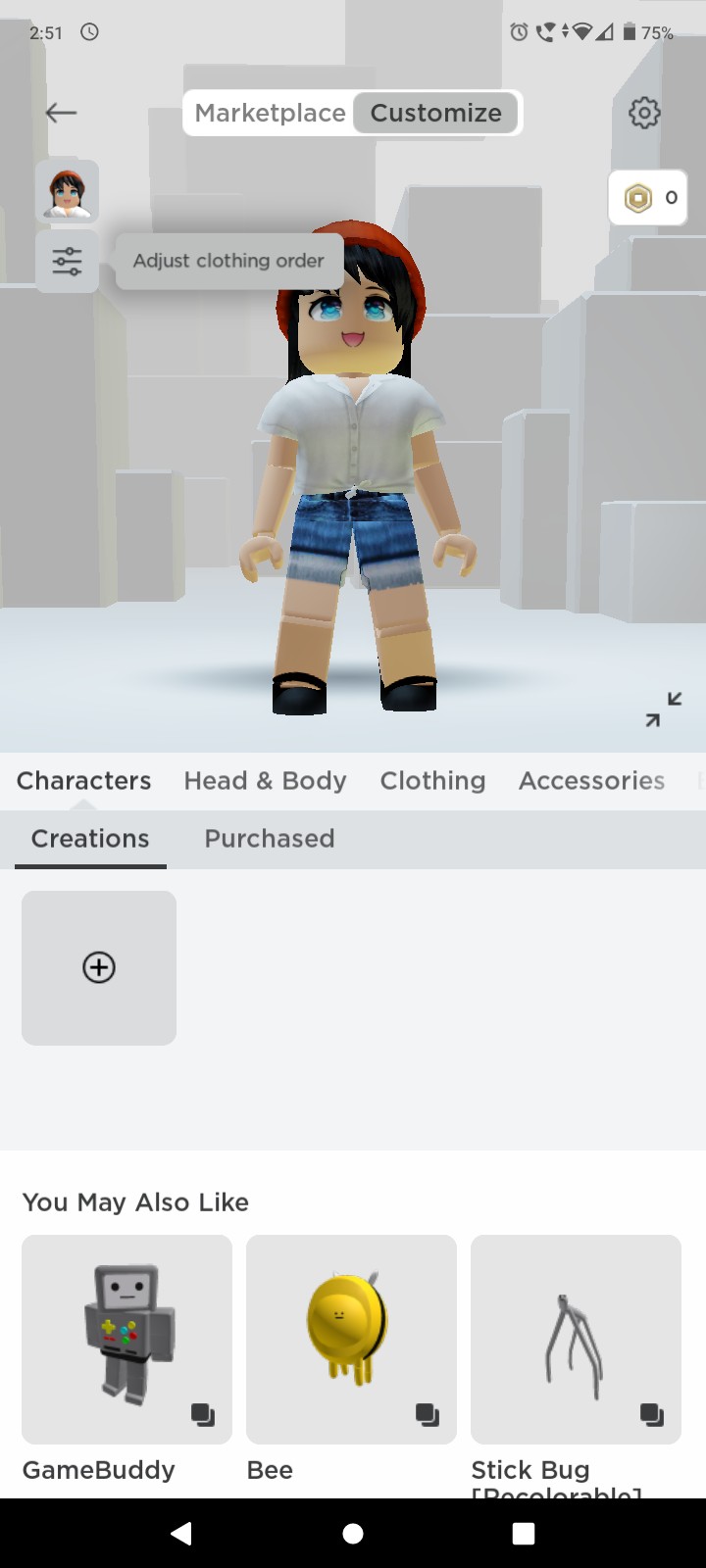Image resolution: width=706 pixels, height=1568 pixels.
Task: Open the Stick Bug recommended item
Action: (x=576, y=1340)
